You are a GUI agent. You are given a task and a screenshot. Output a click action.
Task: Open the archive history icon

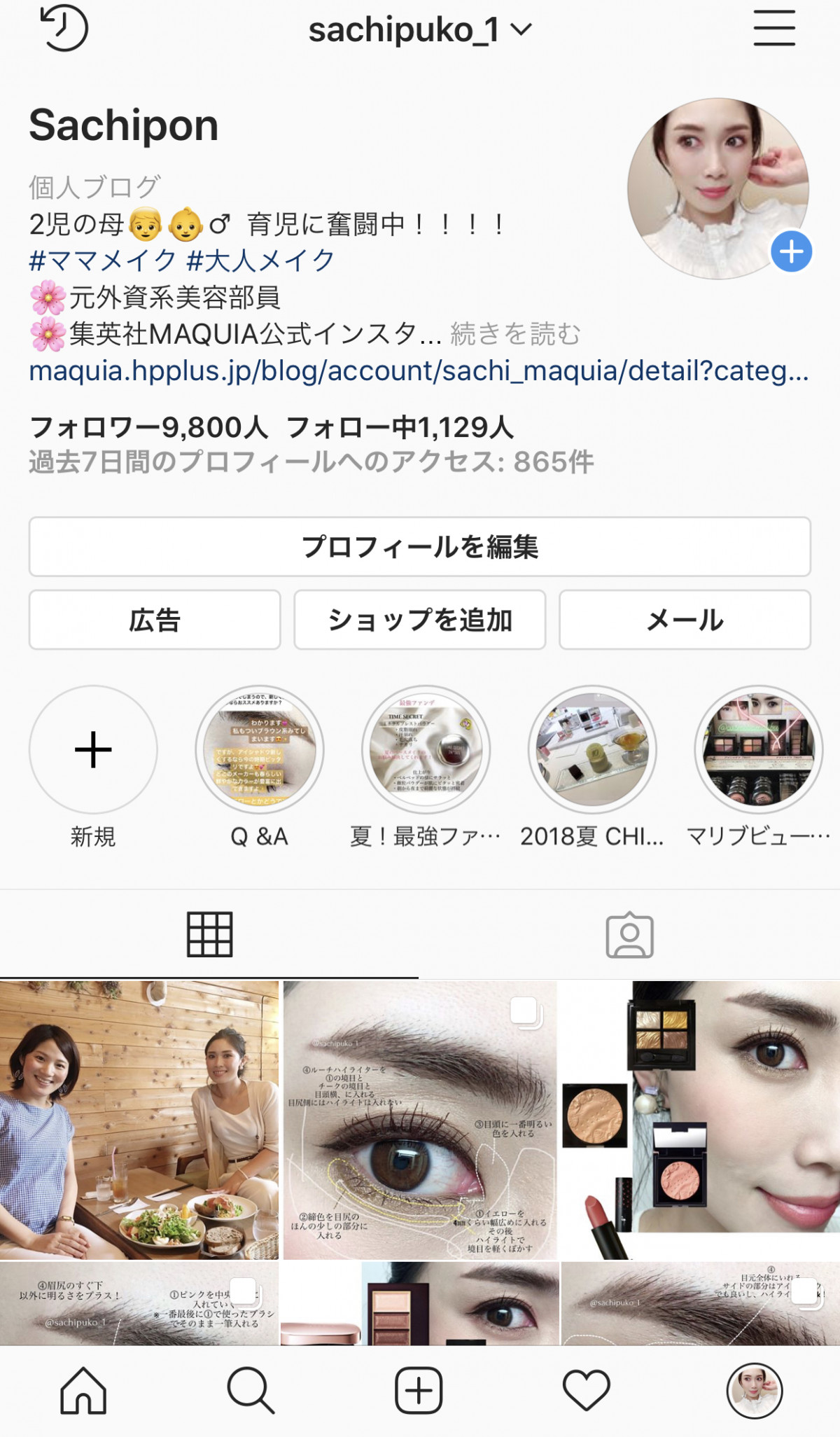(x=64, y=29)
